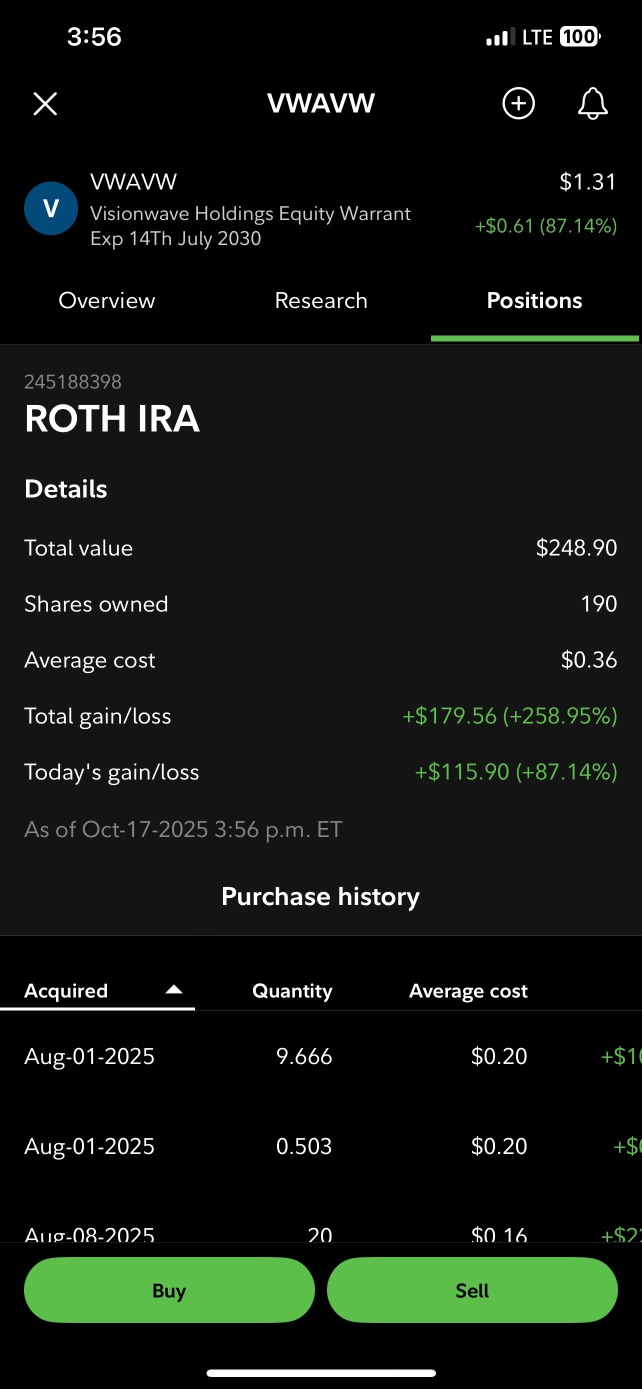Sort purchase history by Acquired date
This screenshot has width=642, height=1389.
(x=100, y=991)
